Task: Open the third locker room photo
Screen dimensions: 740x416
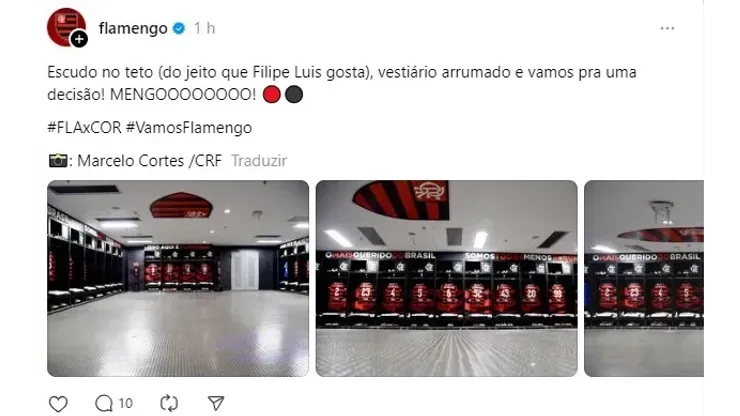Action: (643, 277)
